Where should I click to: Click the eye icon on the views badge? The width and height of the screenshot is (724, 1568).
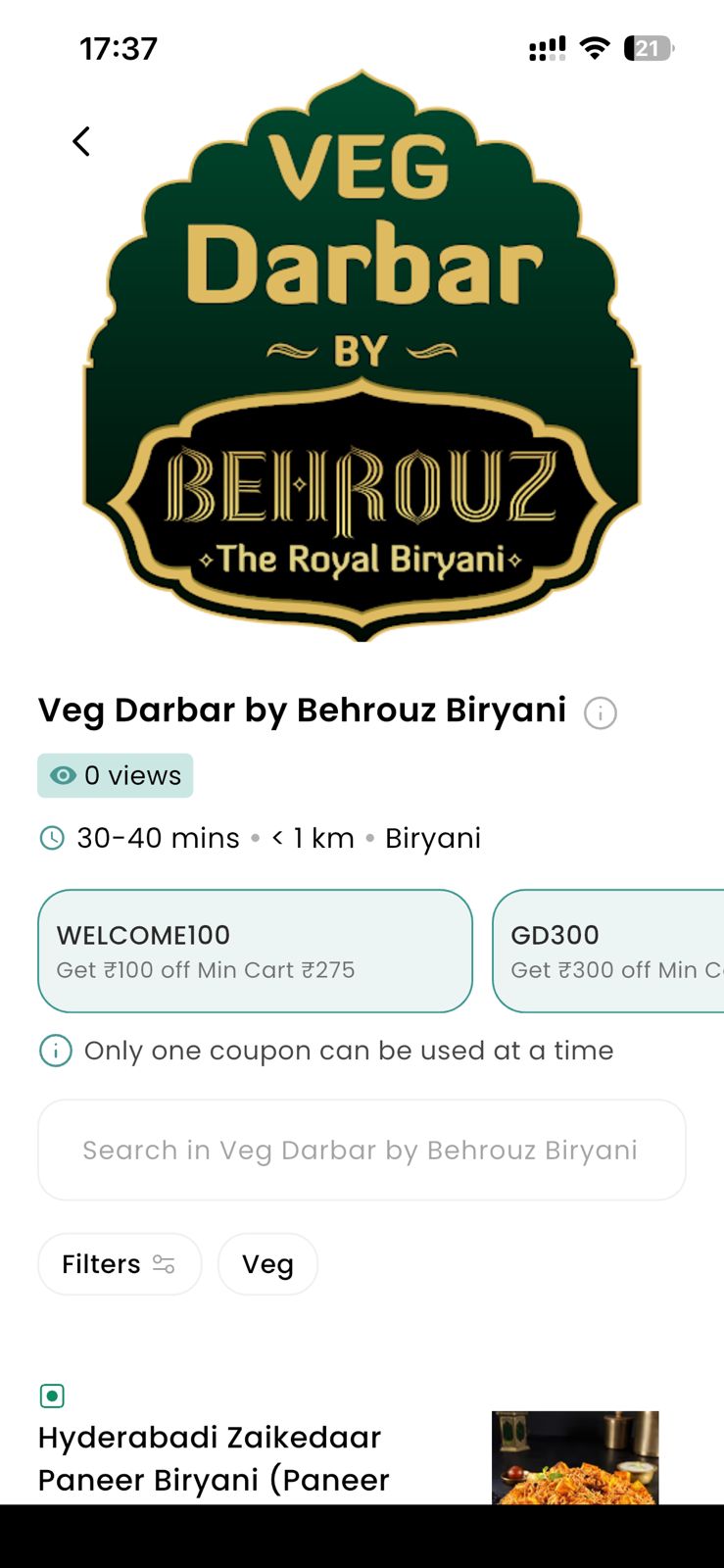click(x=62, y=775)
